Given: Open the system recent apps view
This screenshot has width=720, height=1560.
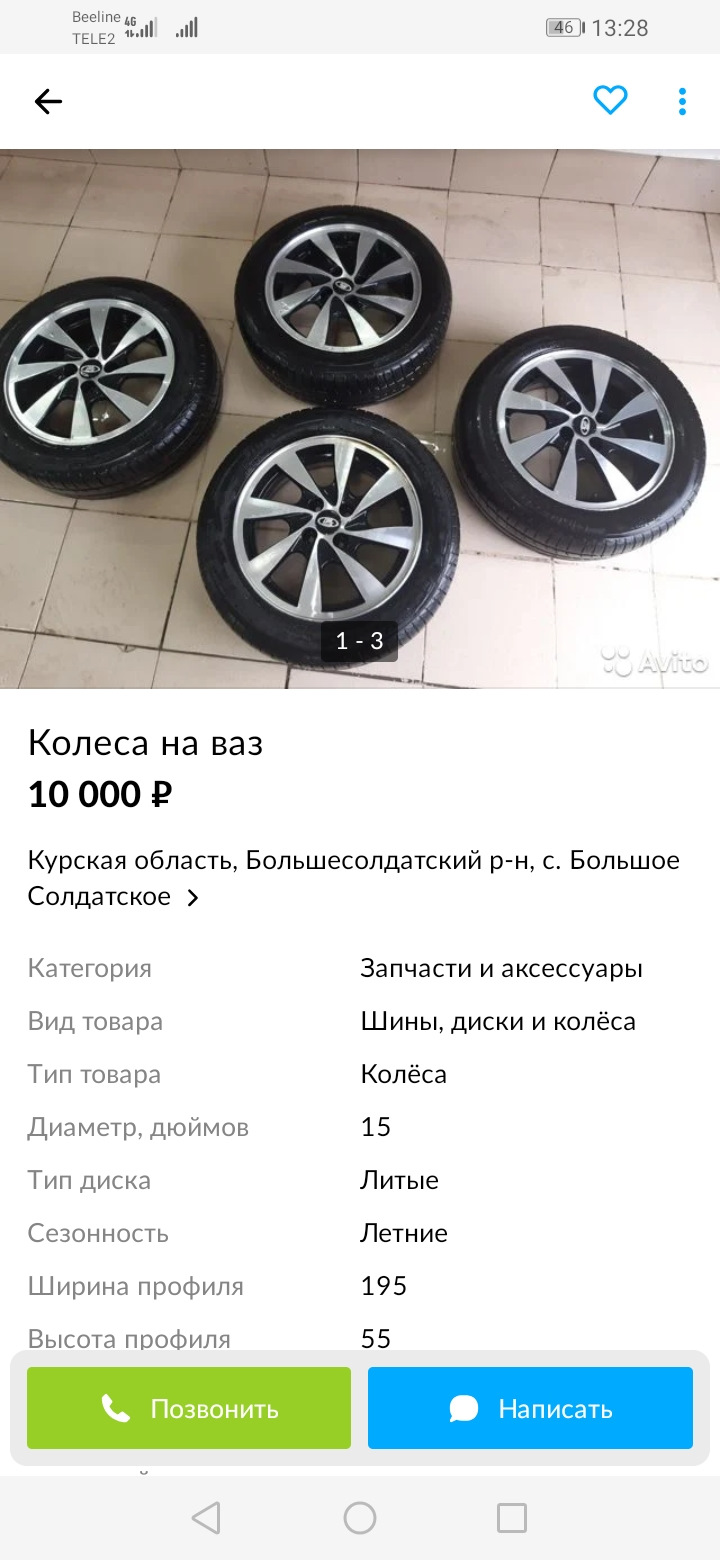Looking at the screenshot, I should [511, 1518].
